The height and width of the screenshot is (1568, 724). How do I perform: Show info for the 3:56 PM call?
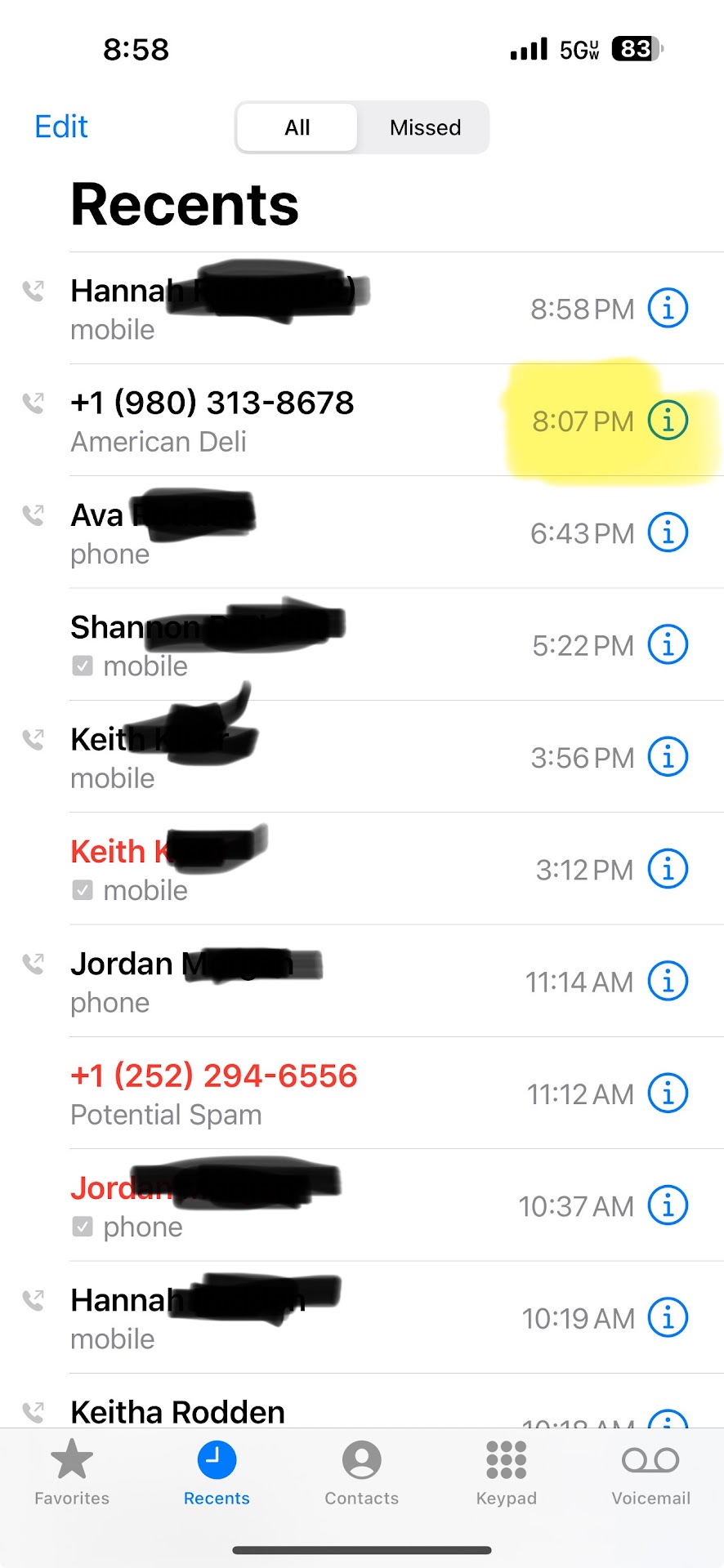coord(668,757)
